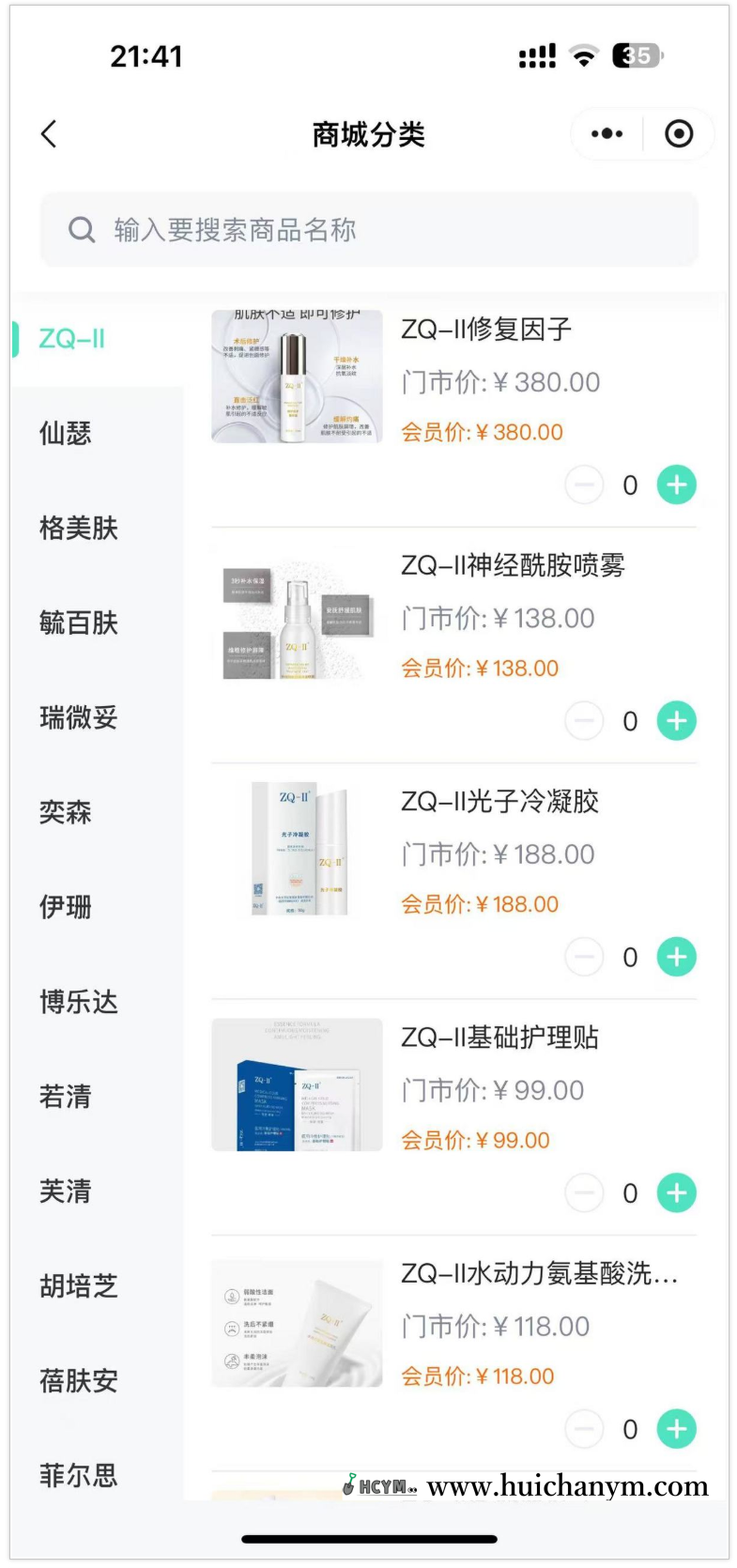
Task: Tap the plus icon for ZQ-II水动力氨基酸洗面奶
Action: tap(675, 1428)
